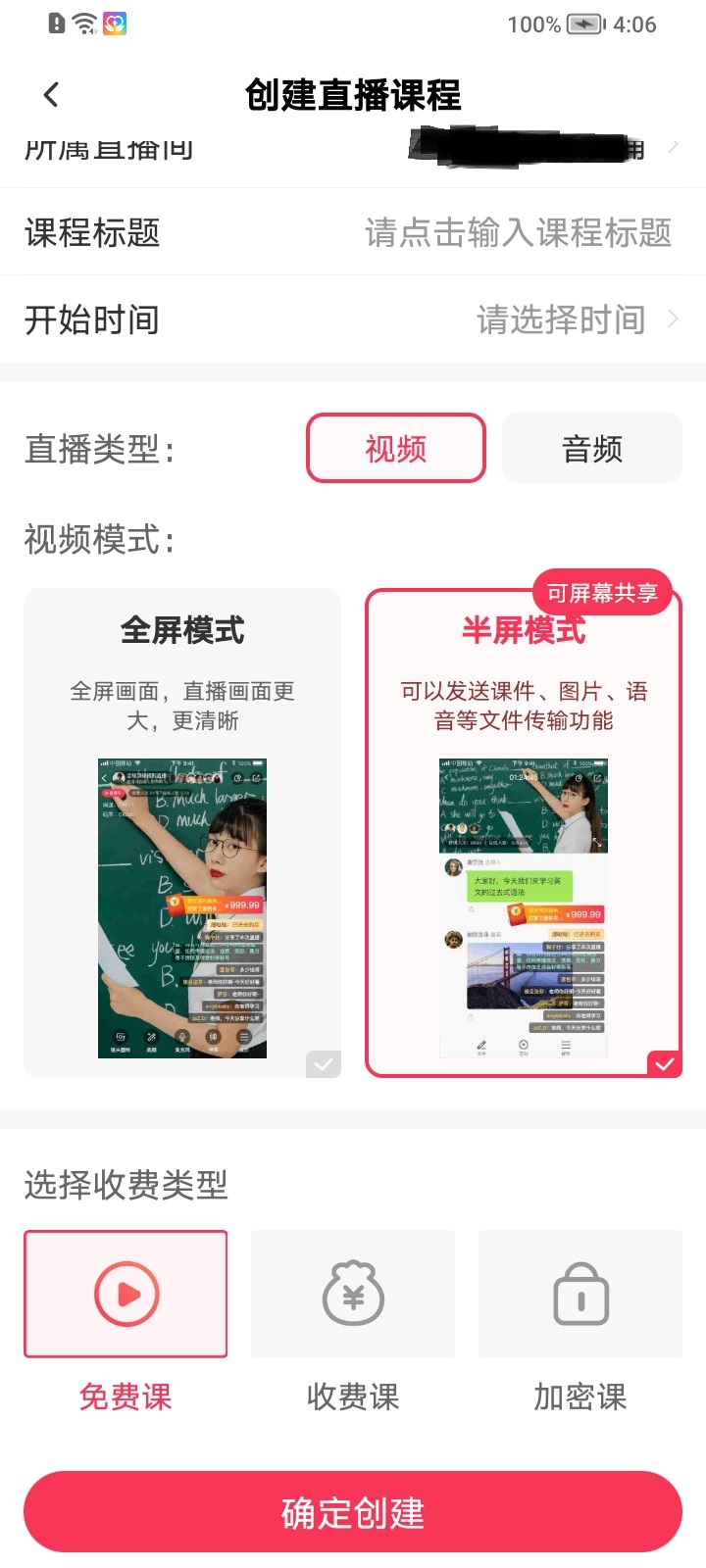Choose the 半屏模式 video mode card

click(x=523, y=833)
